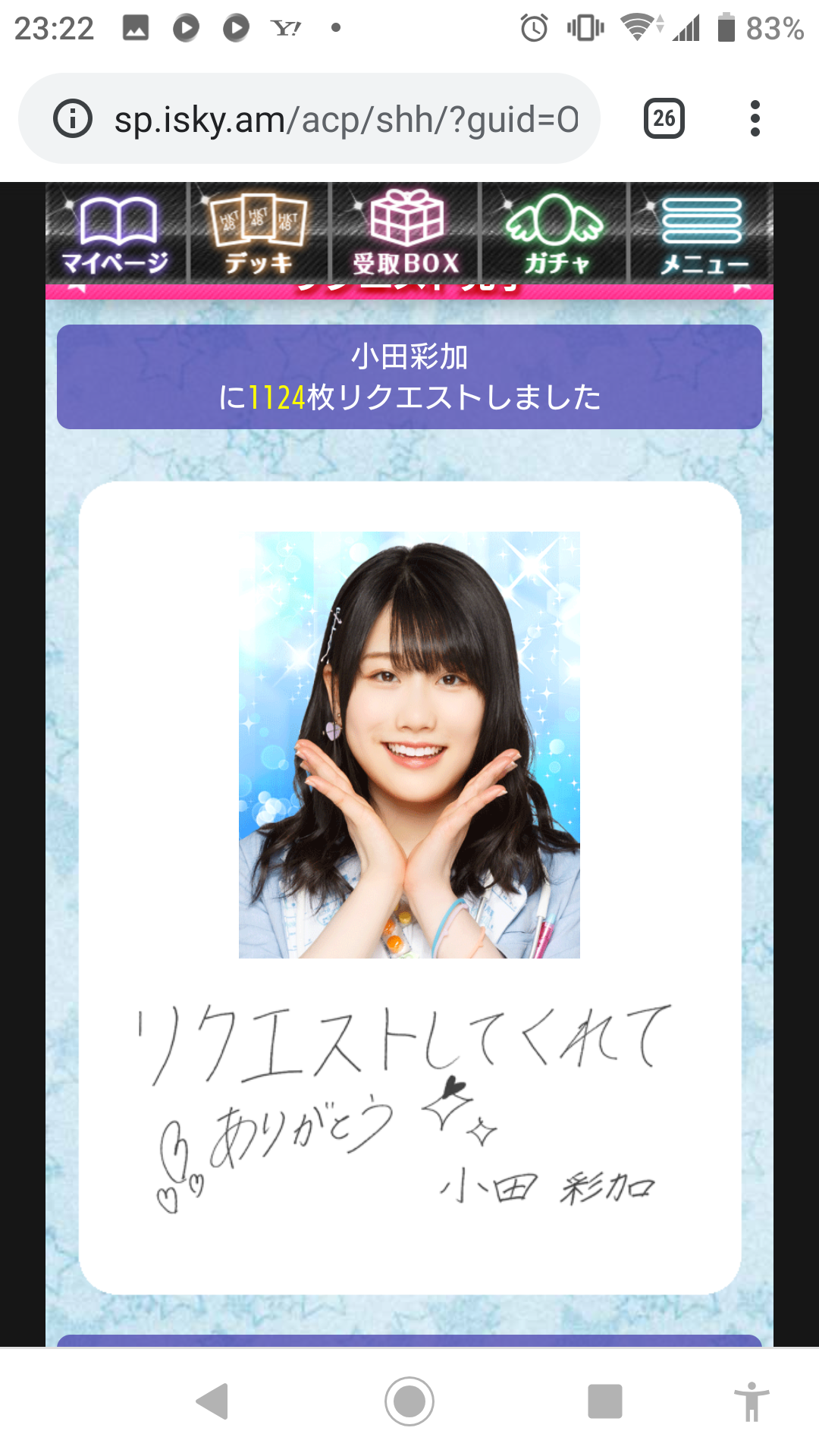The height and width of the screenshot is (1456, 819).
Task: Switch to the ガチャ page
Action: click(x=554, y=234)
